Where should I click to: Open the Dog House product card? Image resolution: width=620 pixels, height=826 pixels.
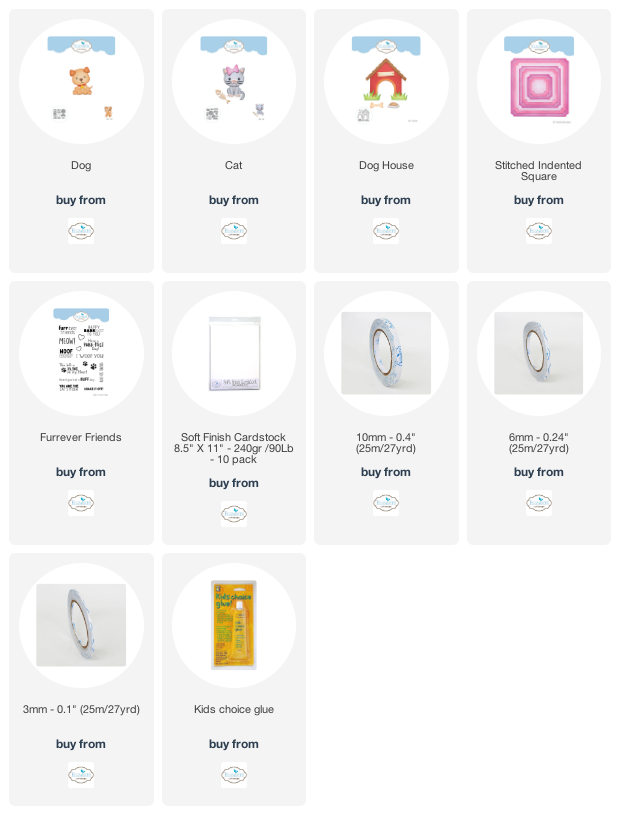click(386, 82)
